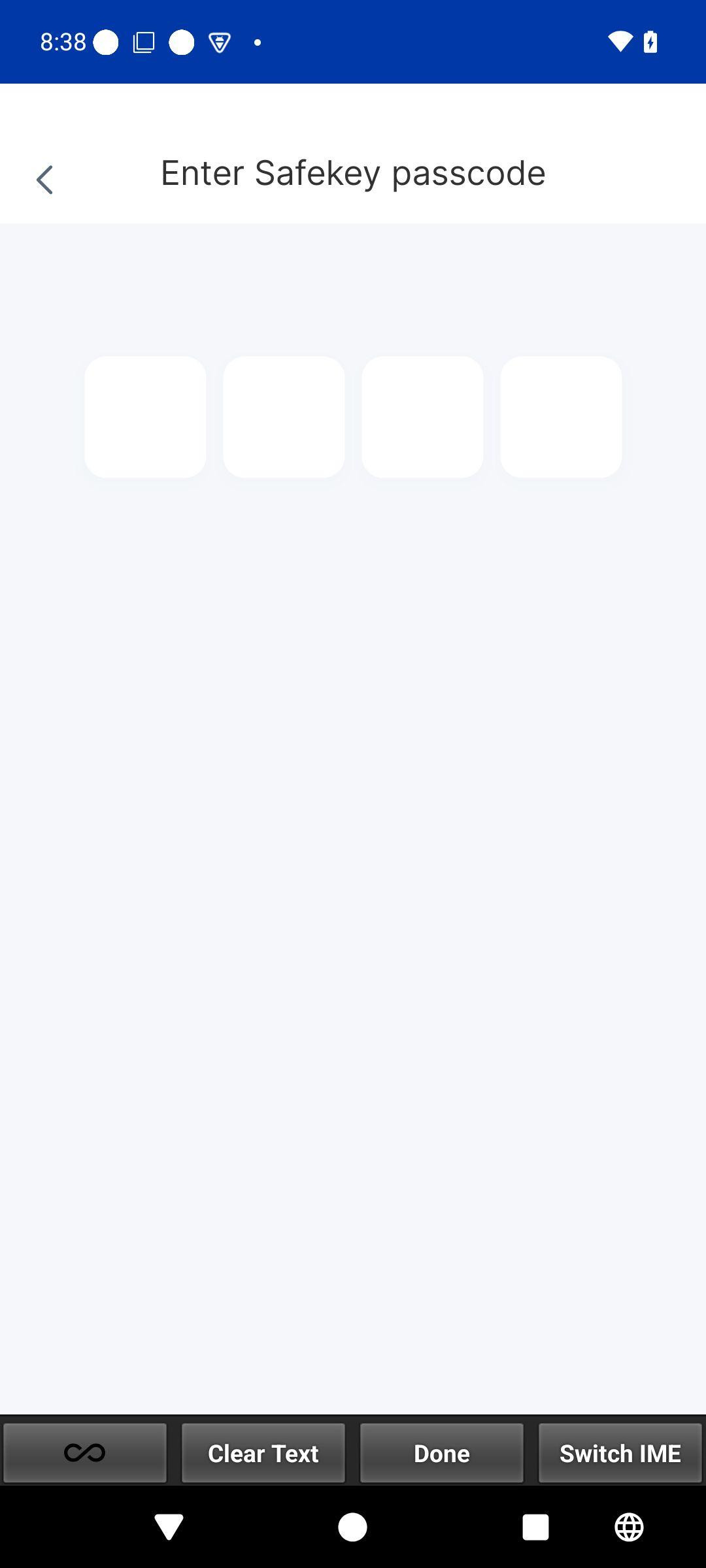
Task: Tap the Clear Text button
Action: click(263, 1453)
